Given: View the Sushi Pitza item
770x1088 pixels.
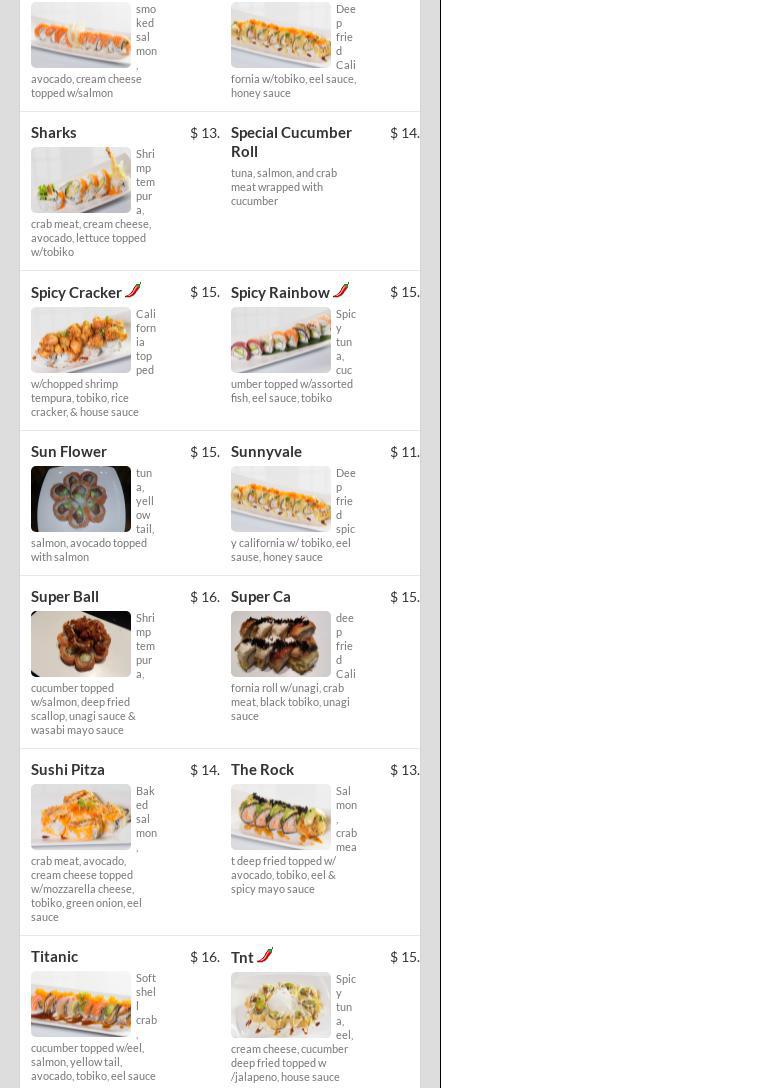Looking at the screenshot, I should coord(68,770).
